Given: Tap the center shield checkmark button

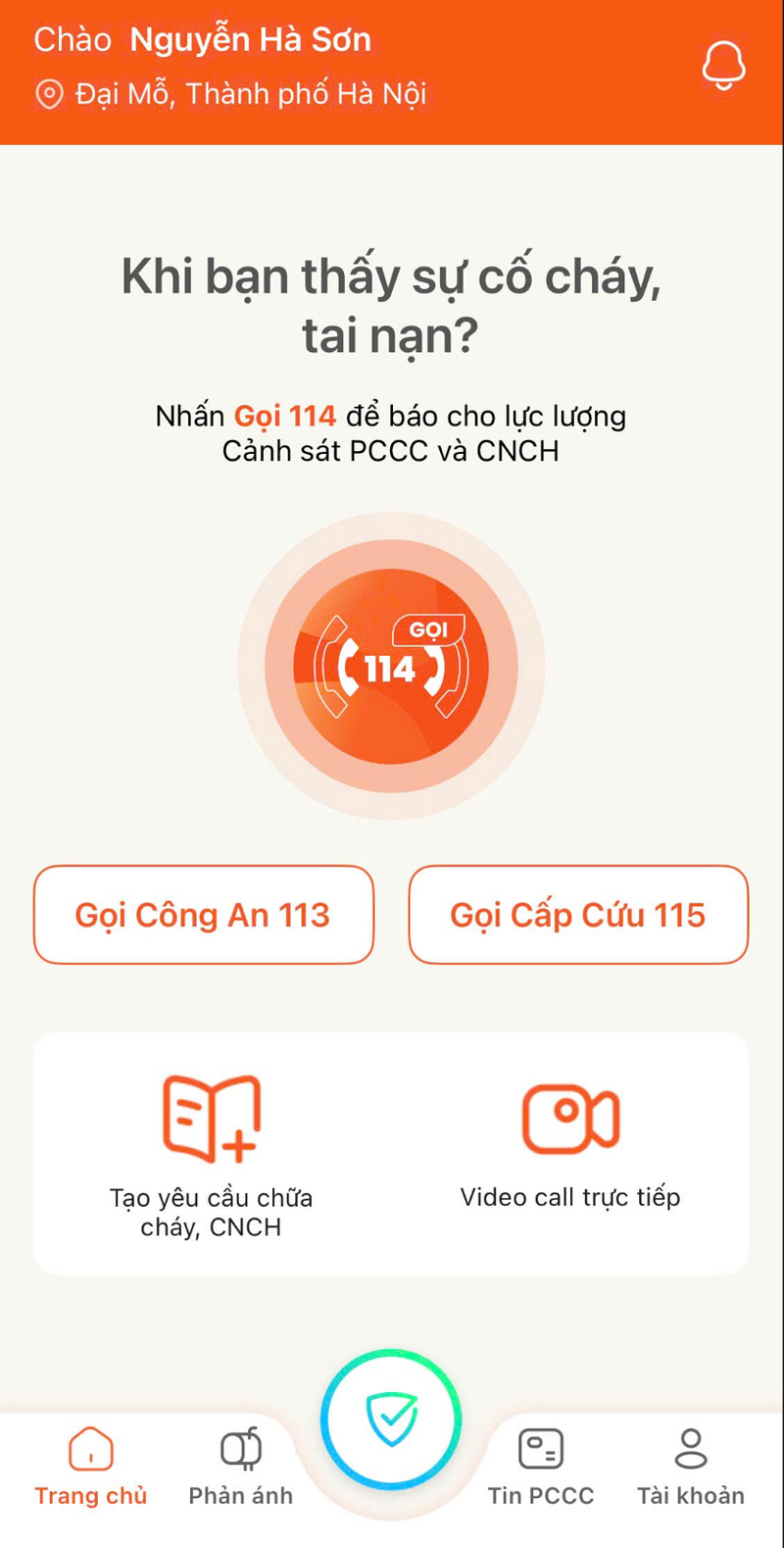Looking at the screenshot, I should pos(391,1419).
